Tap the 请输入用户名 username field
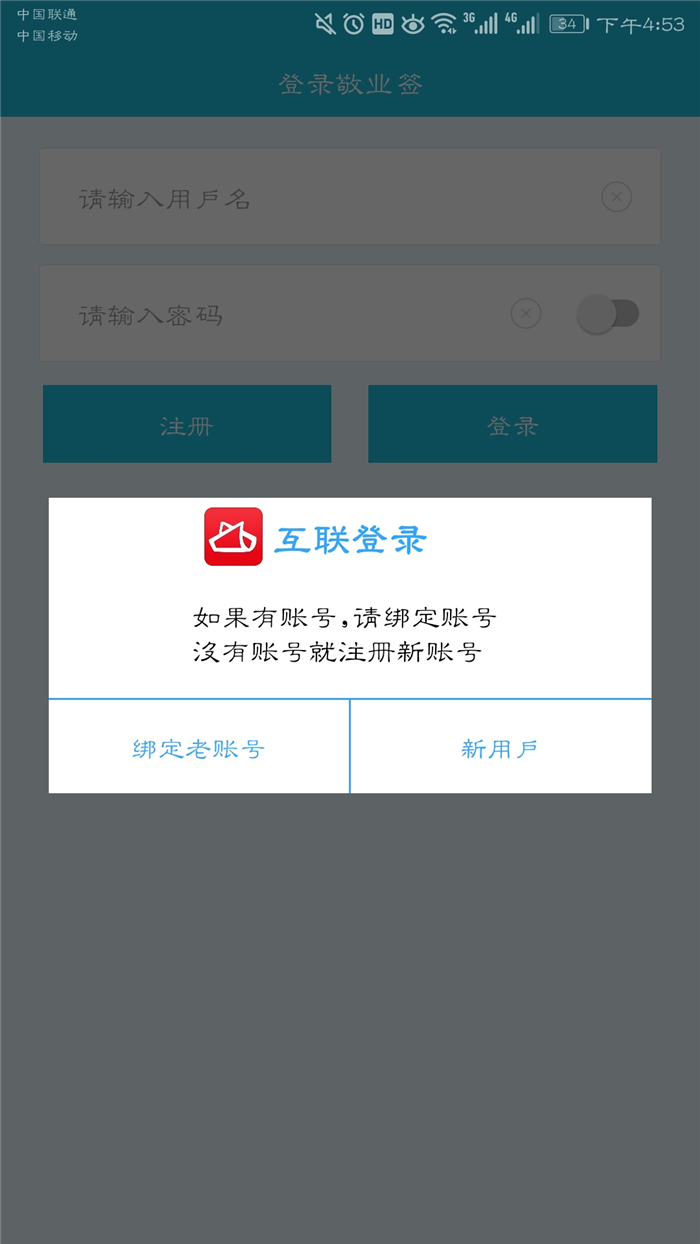The height and width of the screenshot is (1244, 700). click(320, 198)
